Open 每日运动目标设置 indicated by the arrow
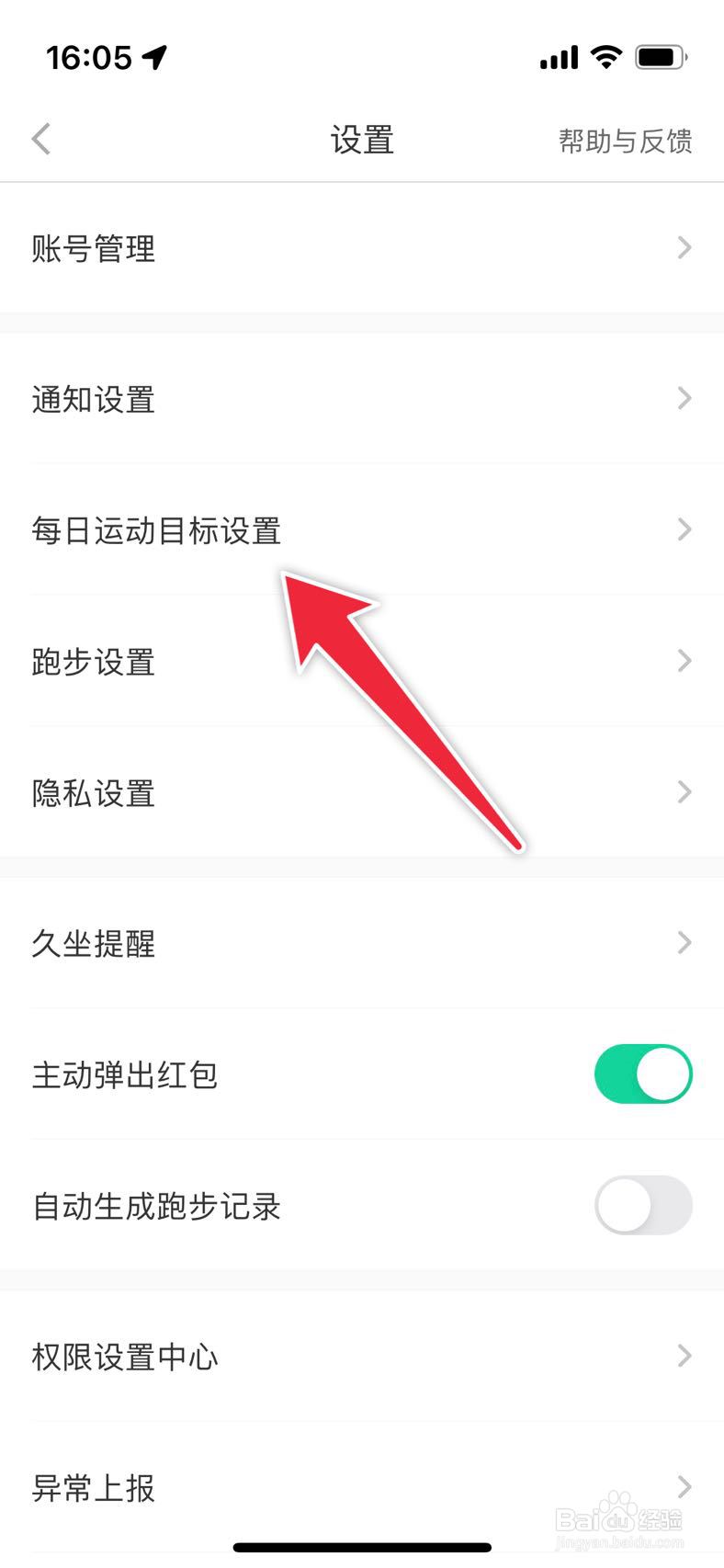The width and height of the screenshot is (724, 1568). click(156, 530)
